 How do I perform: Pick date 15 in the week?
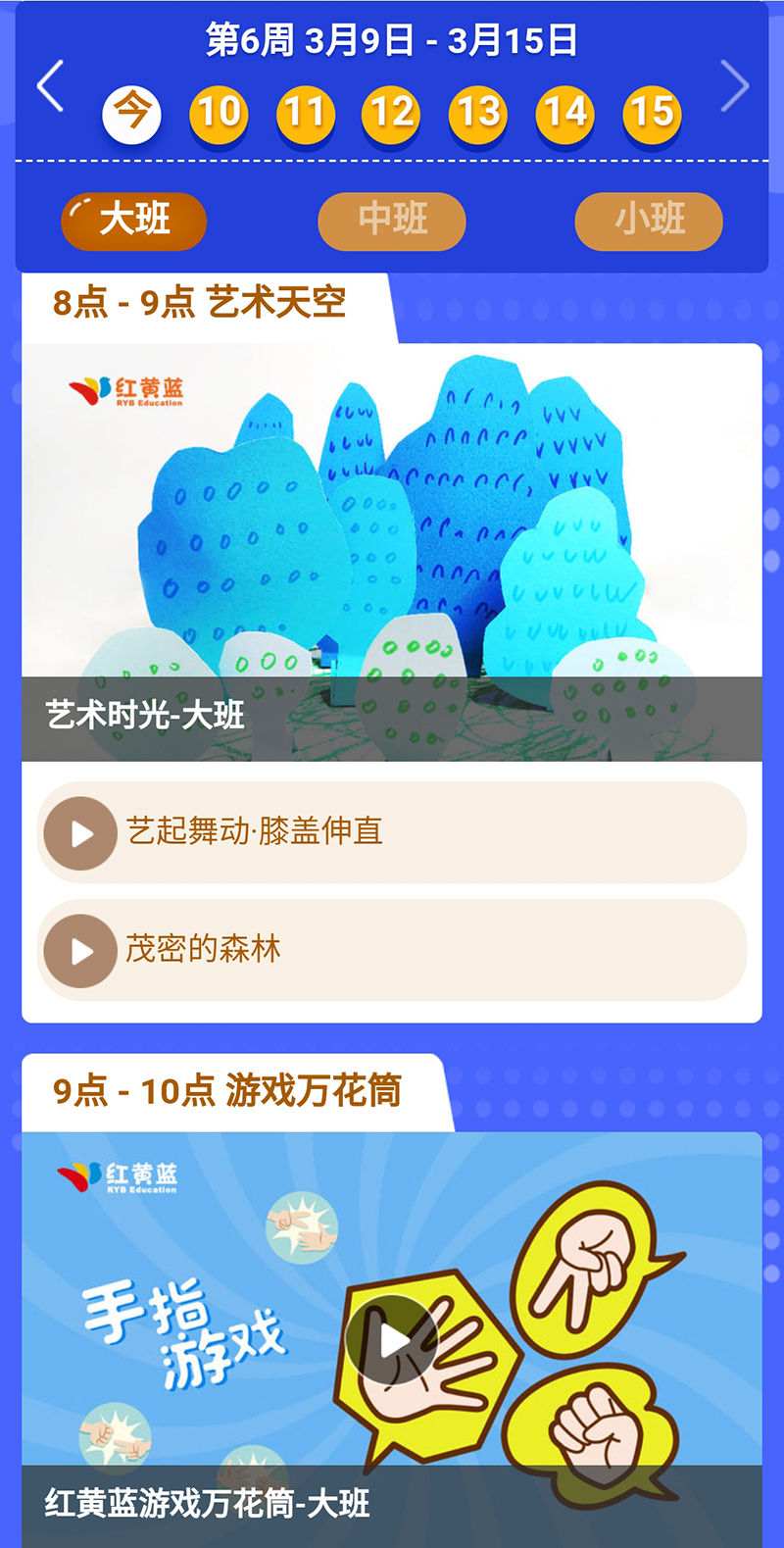pos(652,114)
